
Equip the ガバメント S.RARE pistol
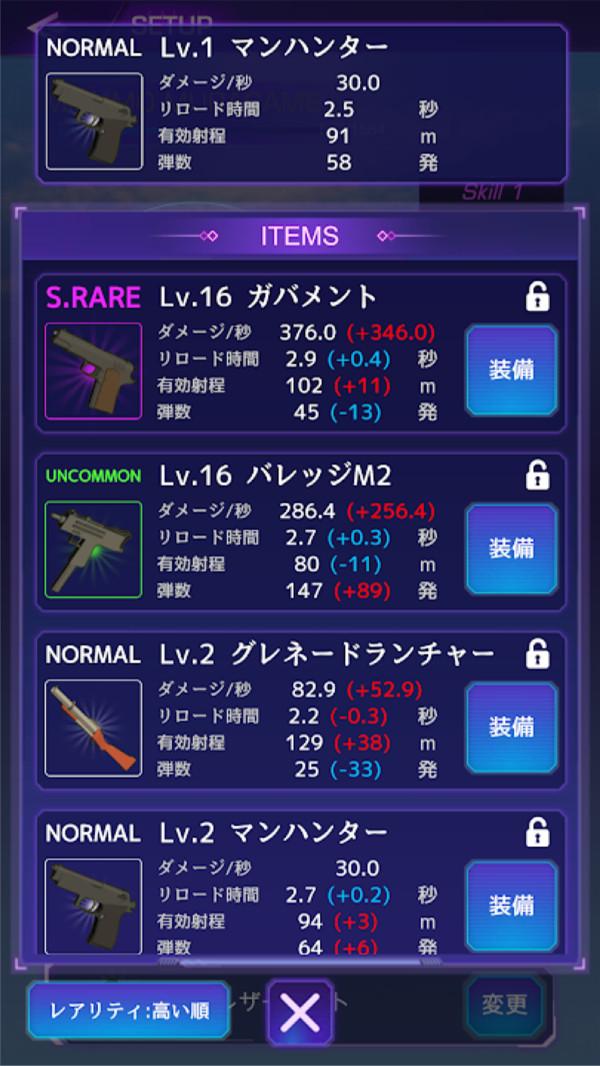[x=511, y=370]
